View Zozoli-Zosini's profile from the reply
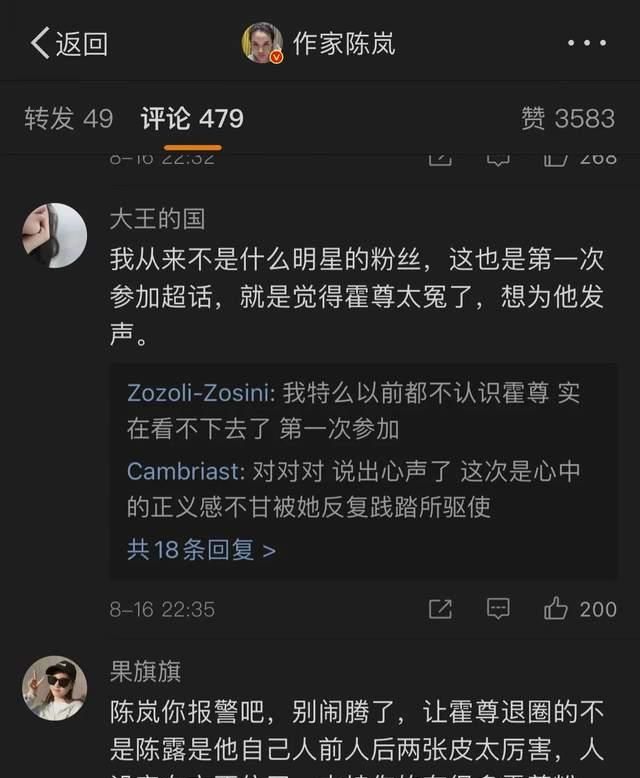The width and height of the screenshot is (640, 778). tap(199, 393)
